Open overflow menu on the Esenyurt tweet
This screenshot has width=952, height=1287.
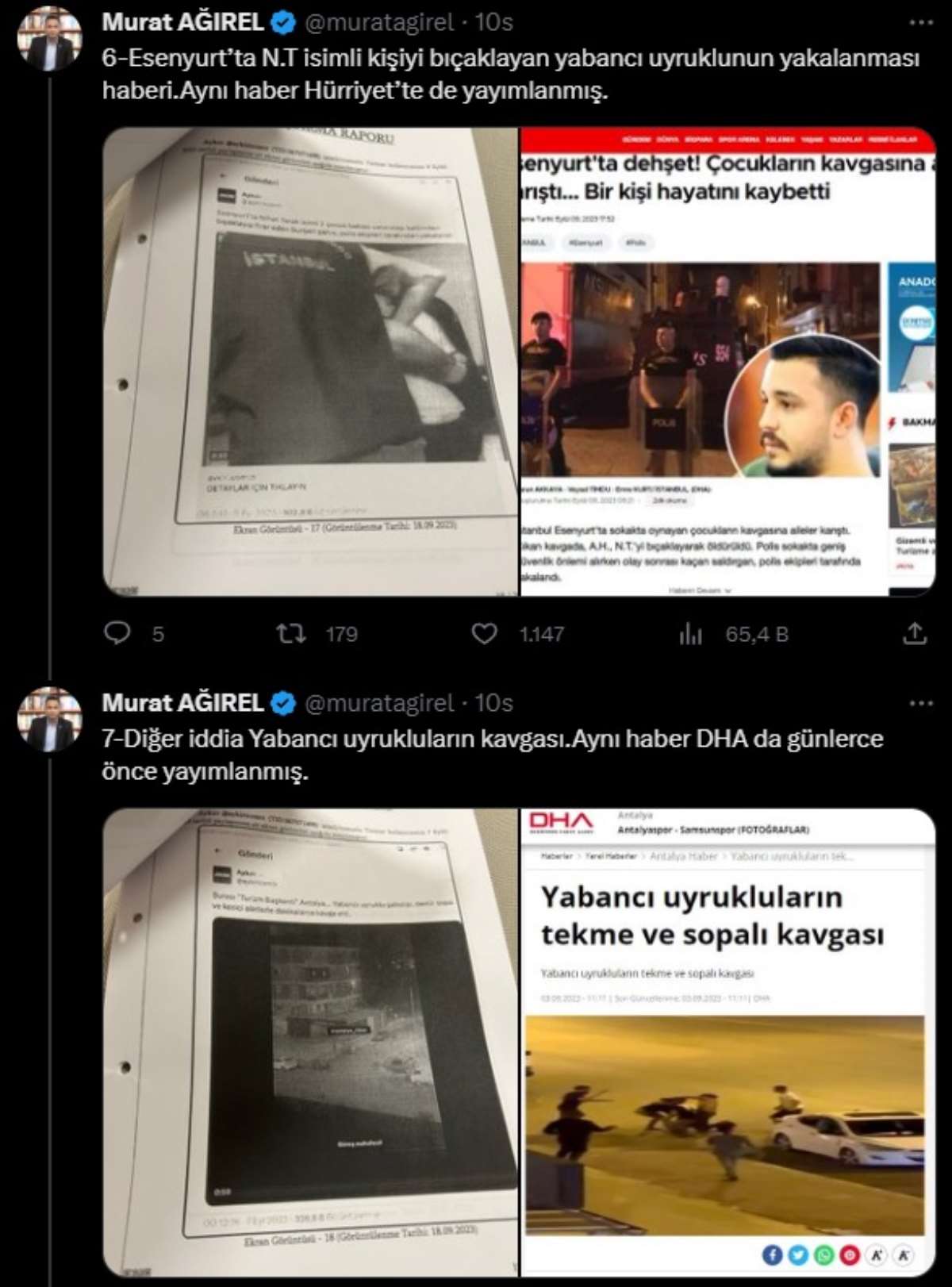point(920,22)
